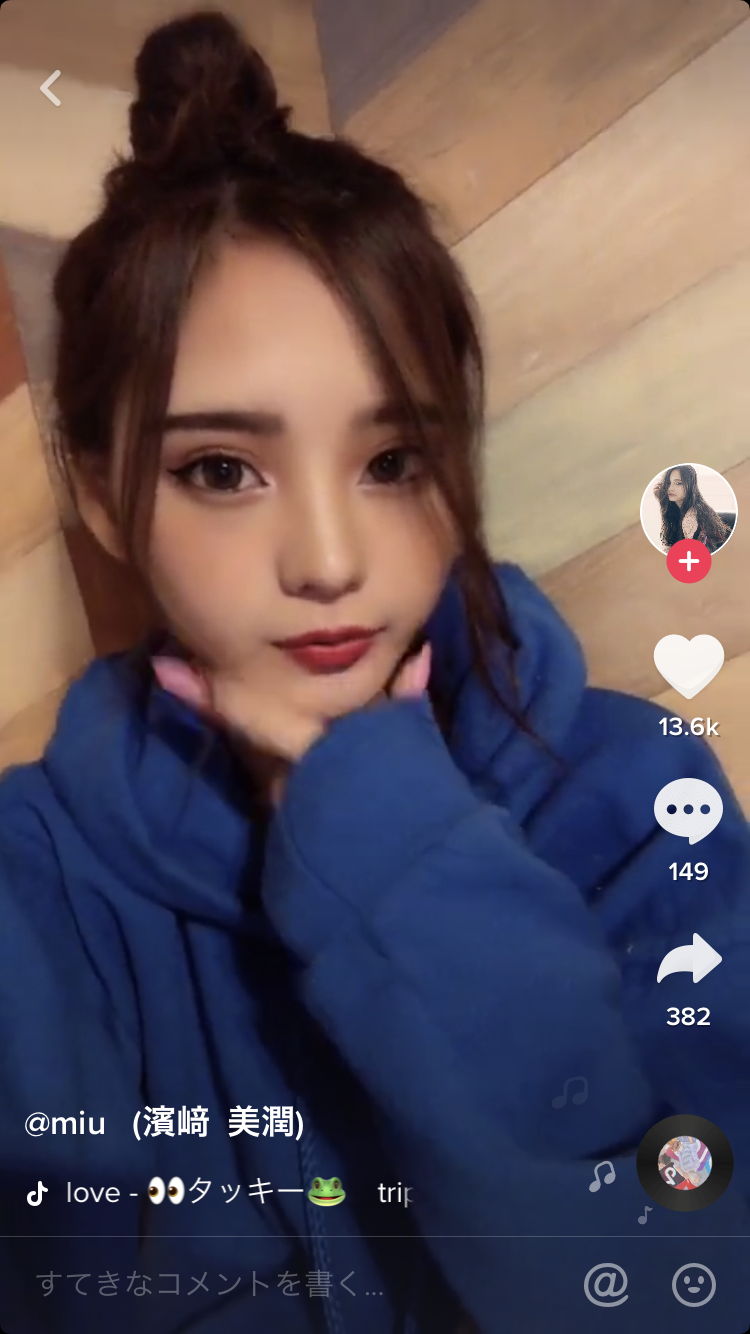
Task: Like this video with the heart
Action: (688, 666)
